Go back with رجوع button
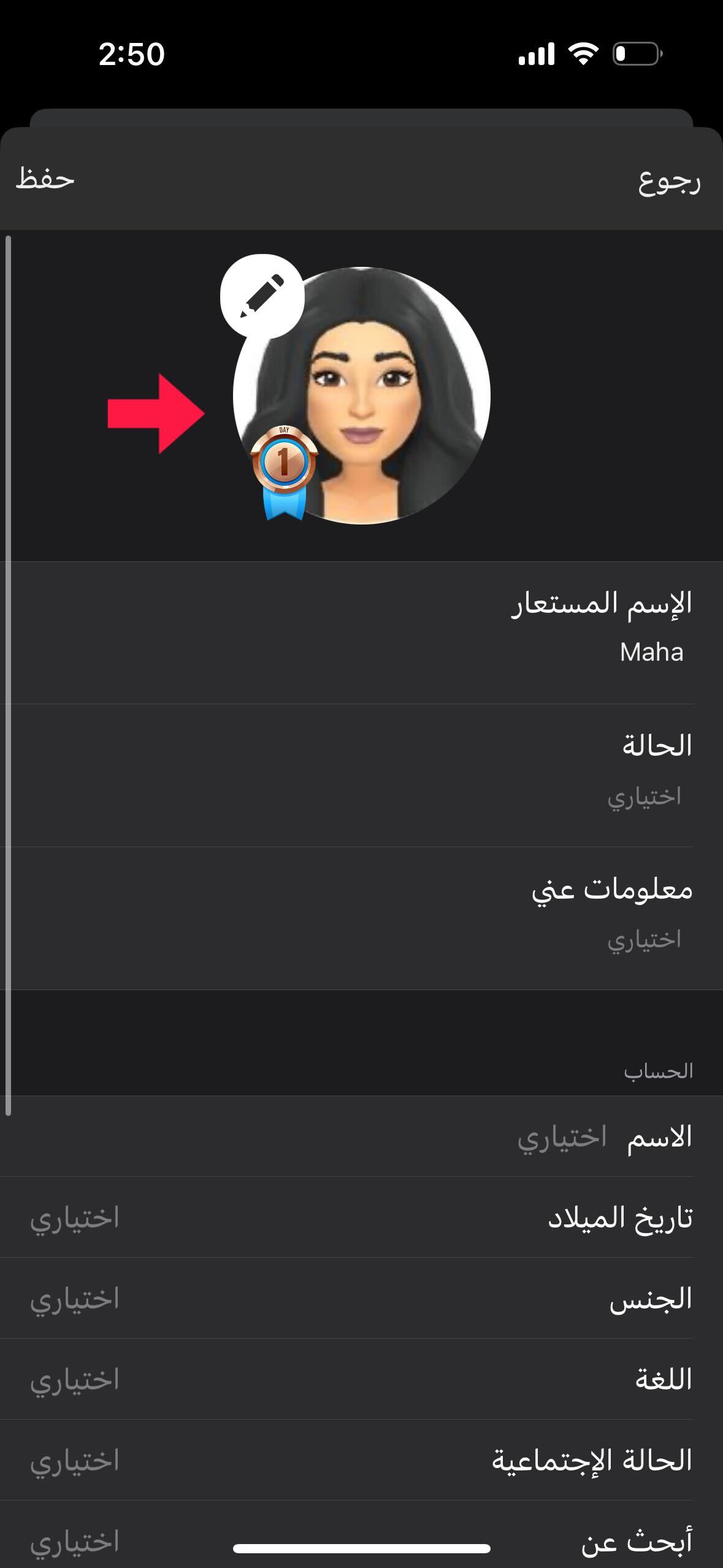The width and height of the screenshot is (723, 1568). point(669,180)
